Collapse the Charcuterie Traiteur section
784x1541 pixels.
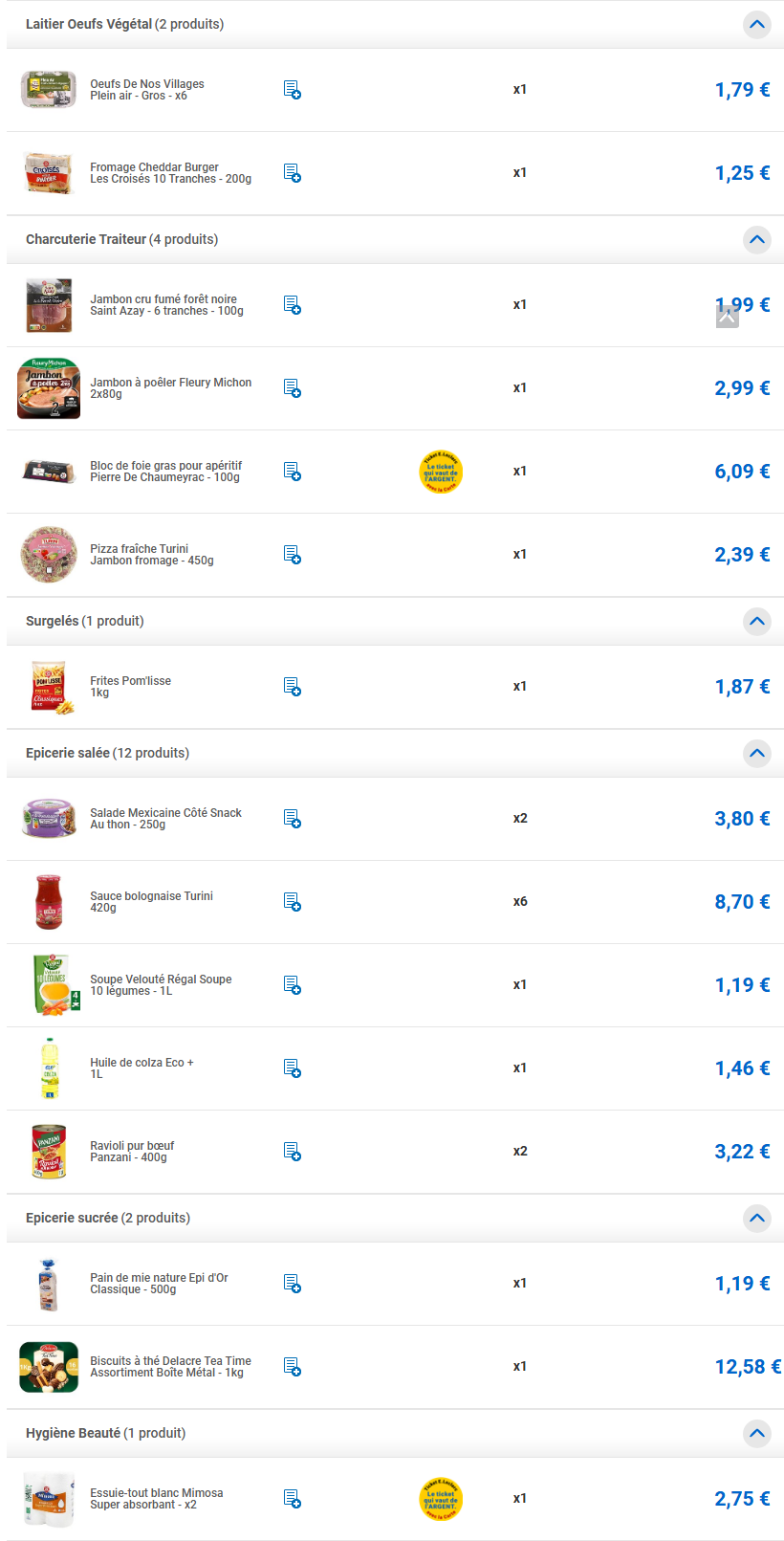756,239
